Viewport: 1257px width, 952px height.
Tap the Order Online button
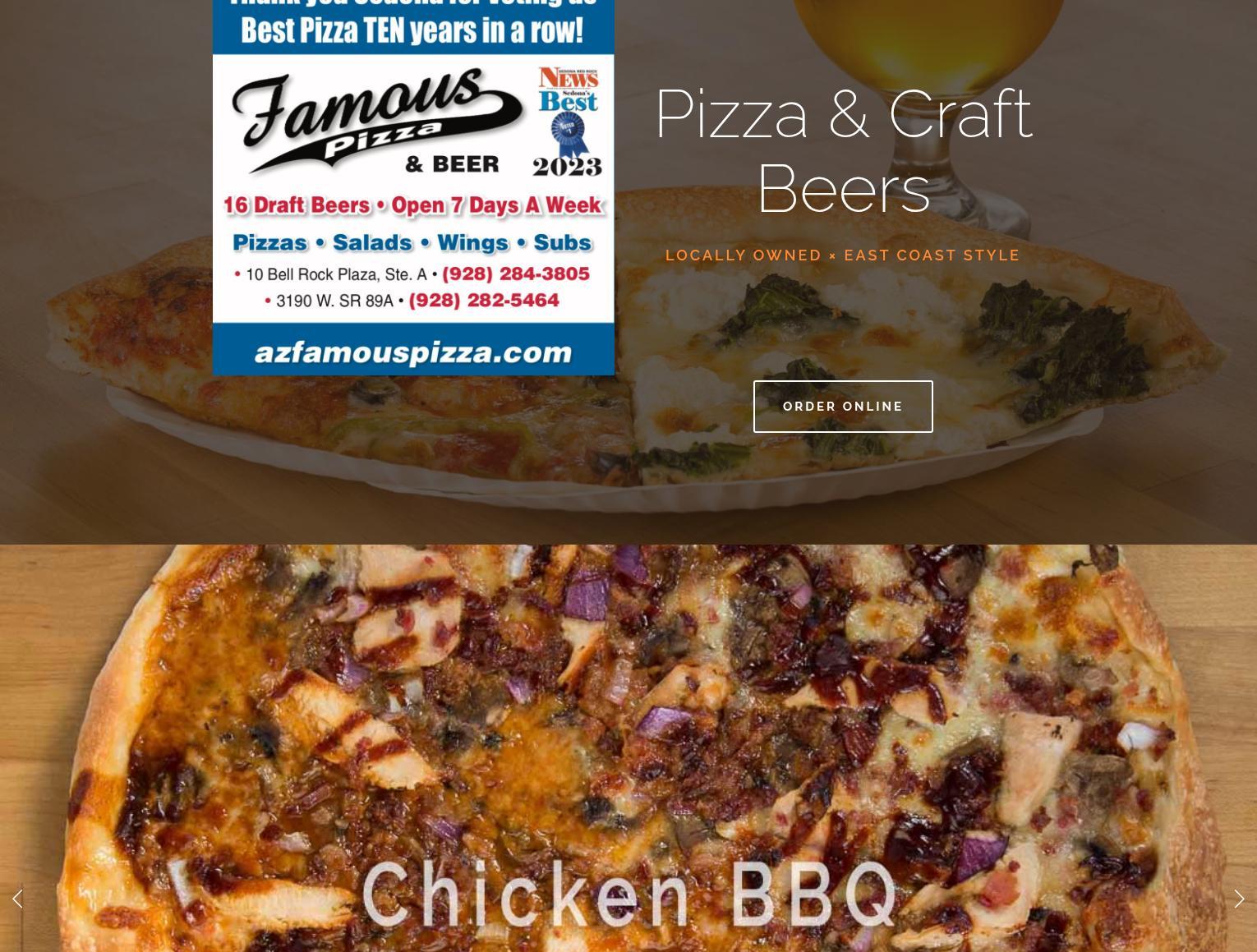[843, 407]
